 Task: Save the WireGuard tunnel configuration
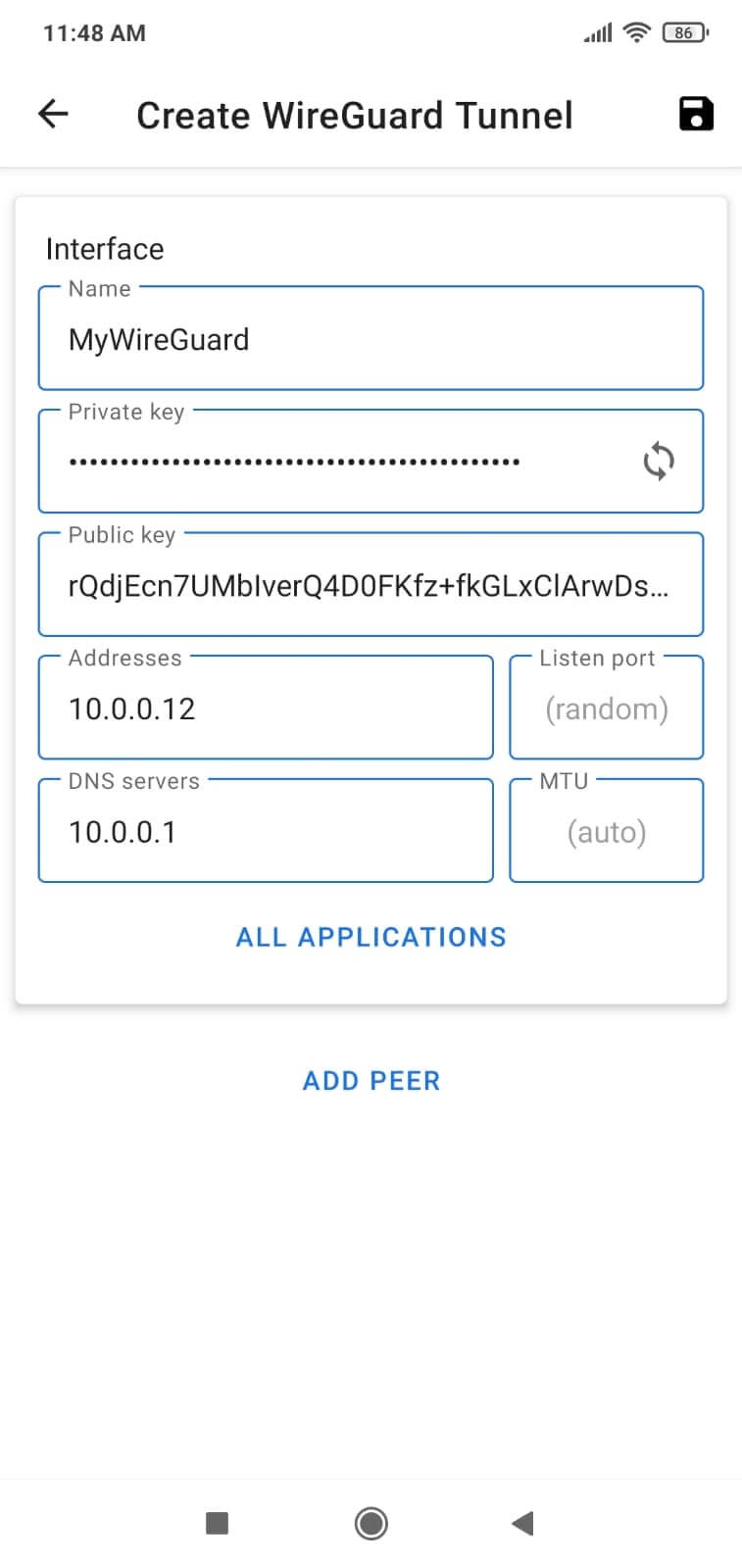pos(696,114)
